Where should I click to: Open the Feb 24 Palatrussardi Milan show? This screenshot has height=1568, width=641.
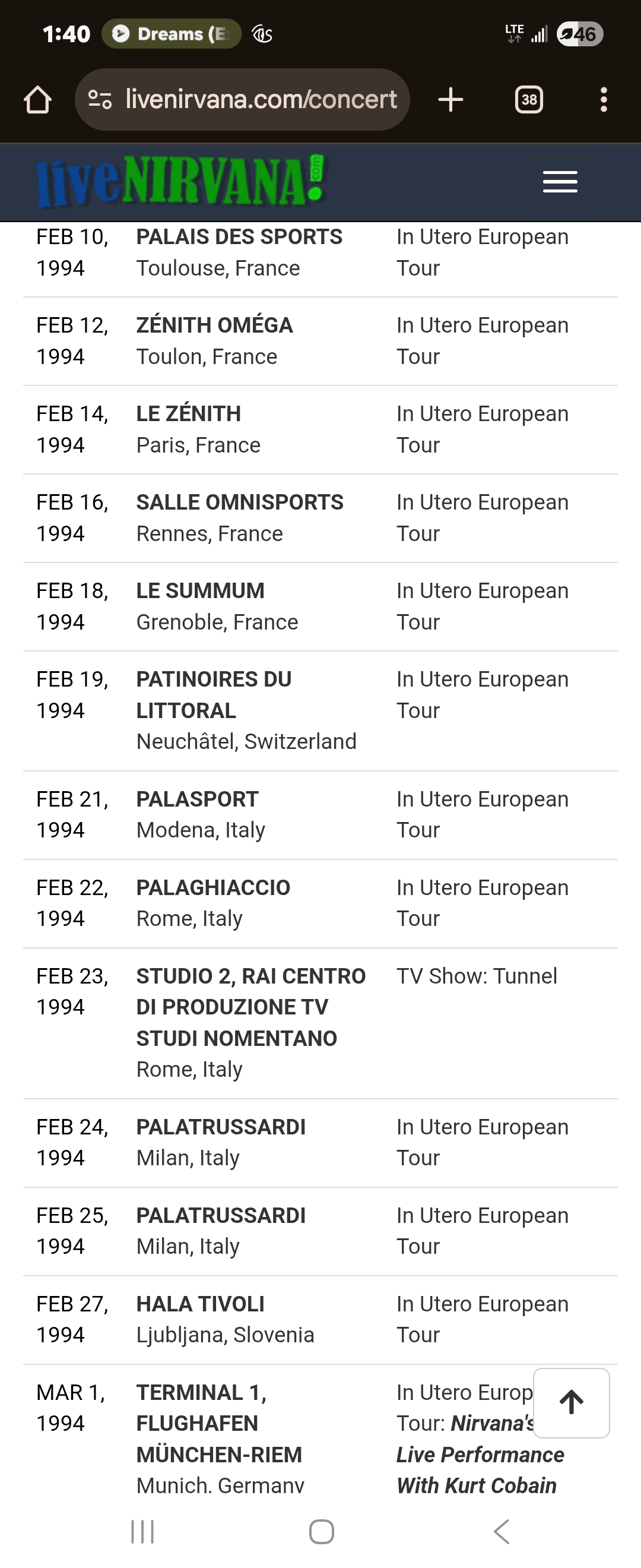click(x=221, y=1127)
